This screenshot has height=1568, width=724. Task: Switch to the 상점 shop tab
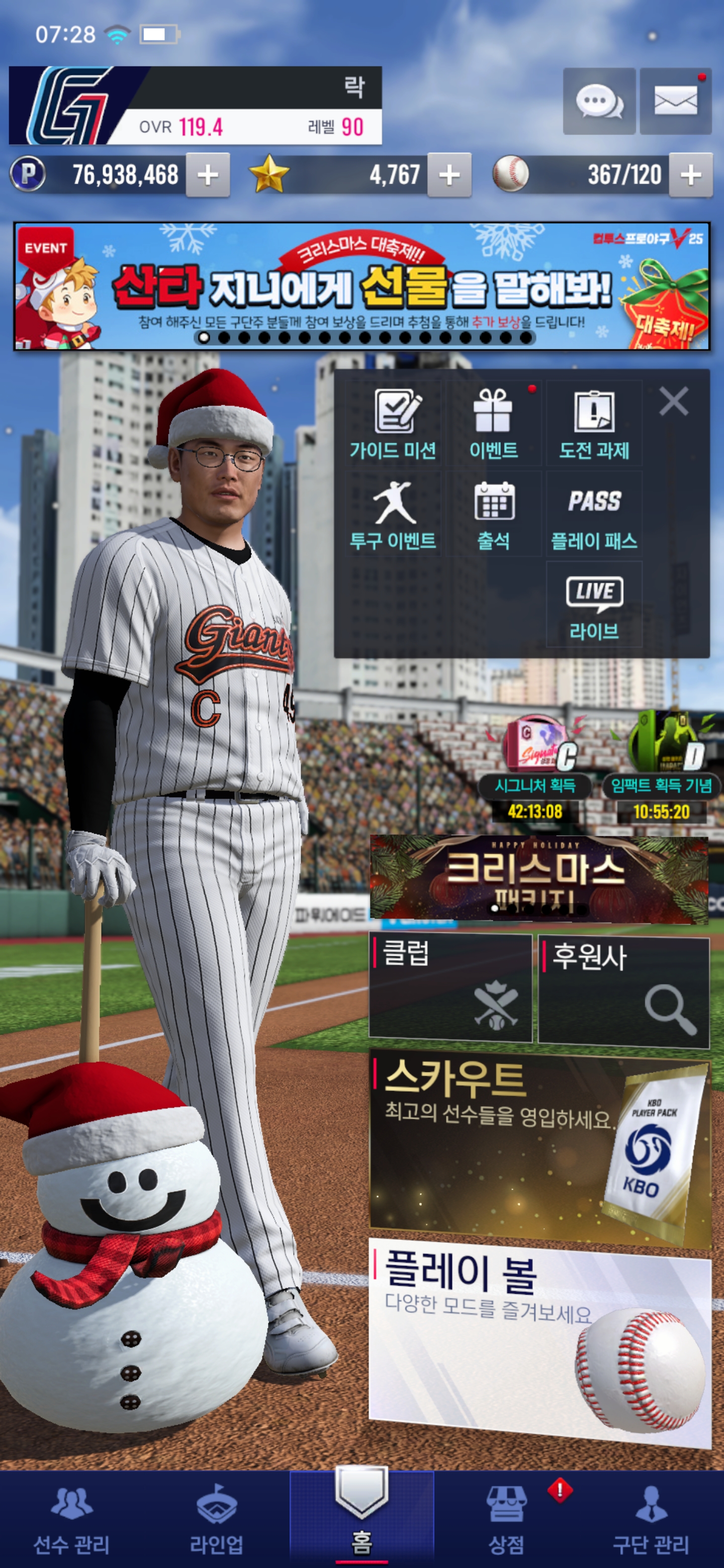tap(506, 1519)
